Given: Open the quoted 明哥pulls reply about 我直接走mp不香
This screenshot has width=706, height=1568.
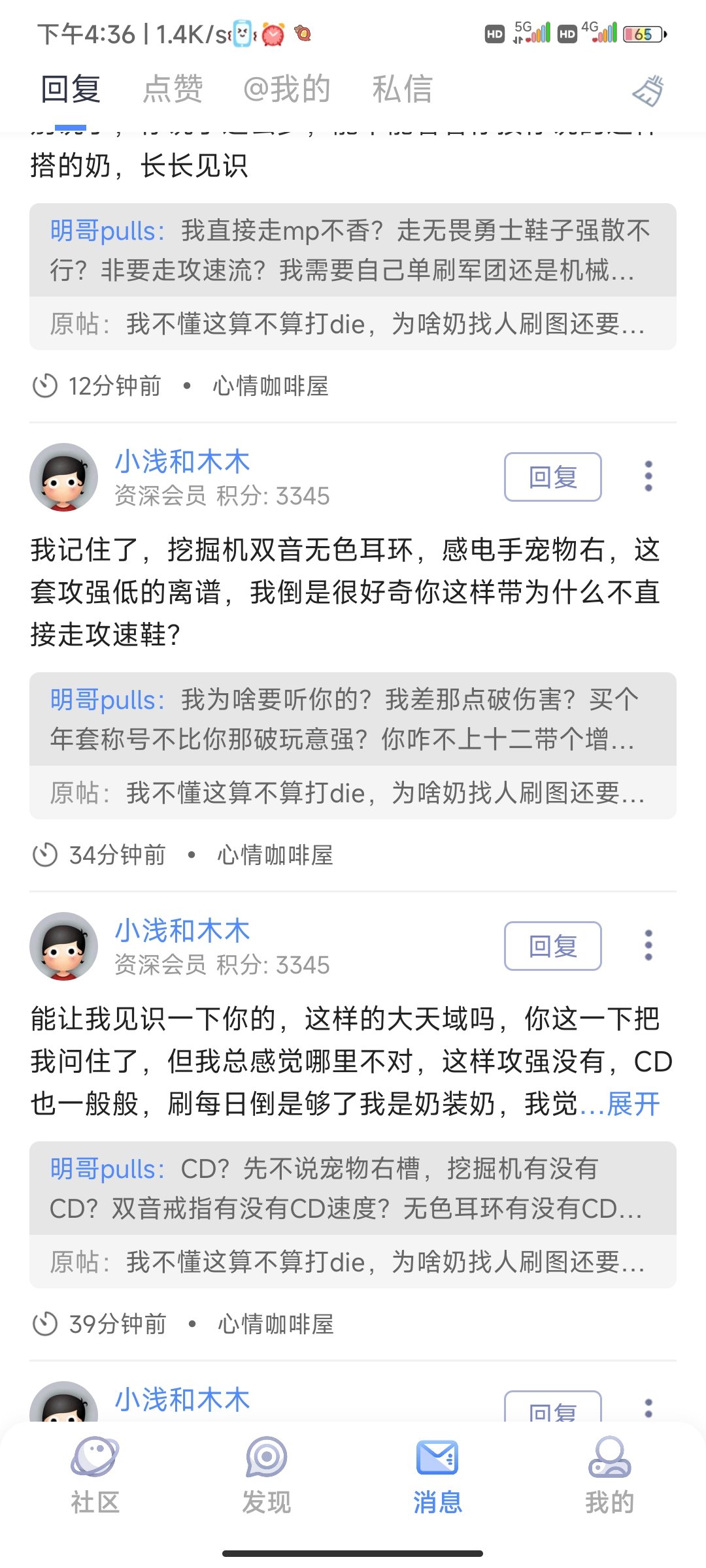Looking at the screenshot, I should [353, 250].
